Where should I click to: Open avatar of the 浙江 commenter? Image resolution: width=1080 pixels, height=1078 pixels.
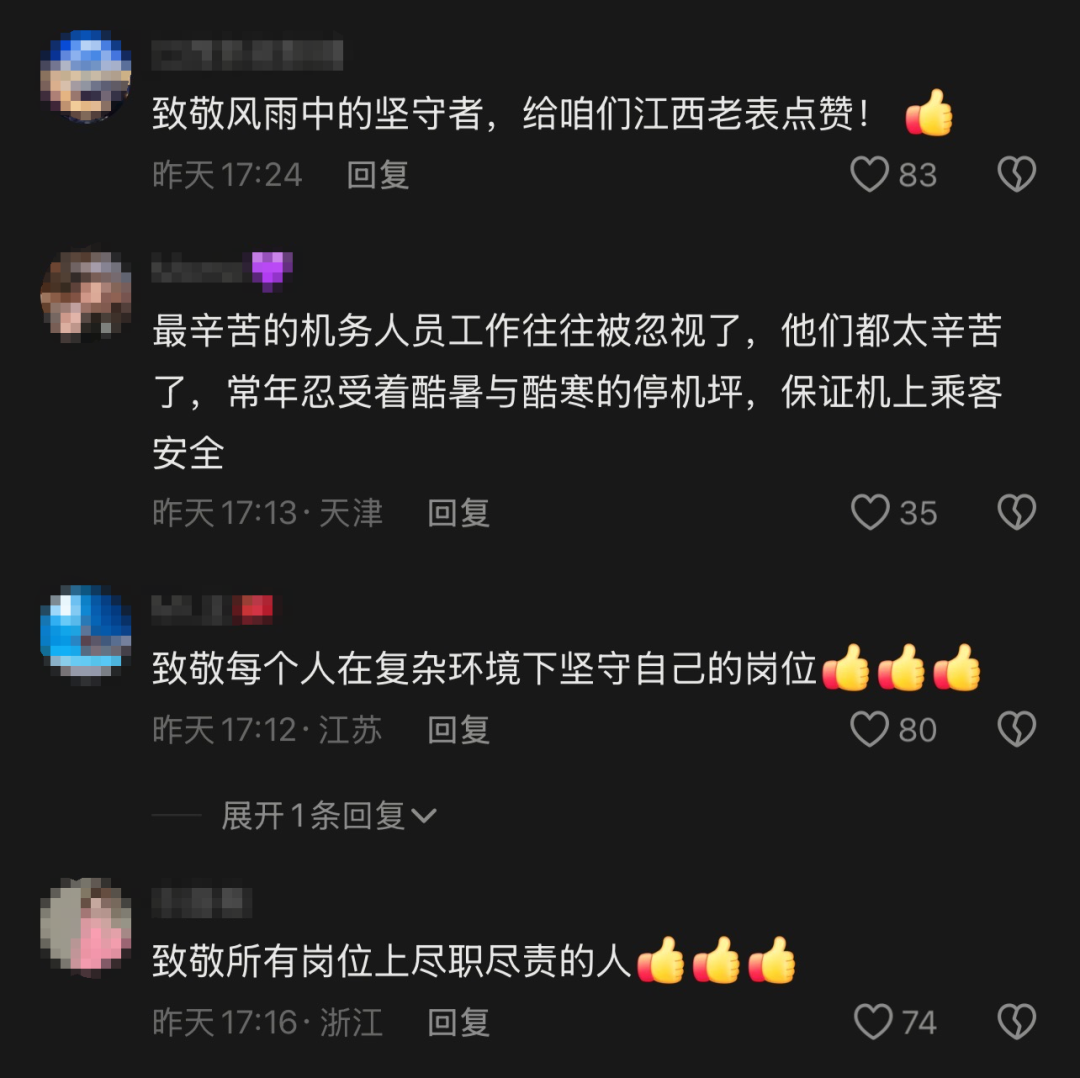[x=86, y=924]
